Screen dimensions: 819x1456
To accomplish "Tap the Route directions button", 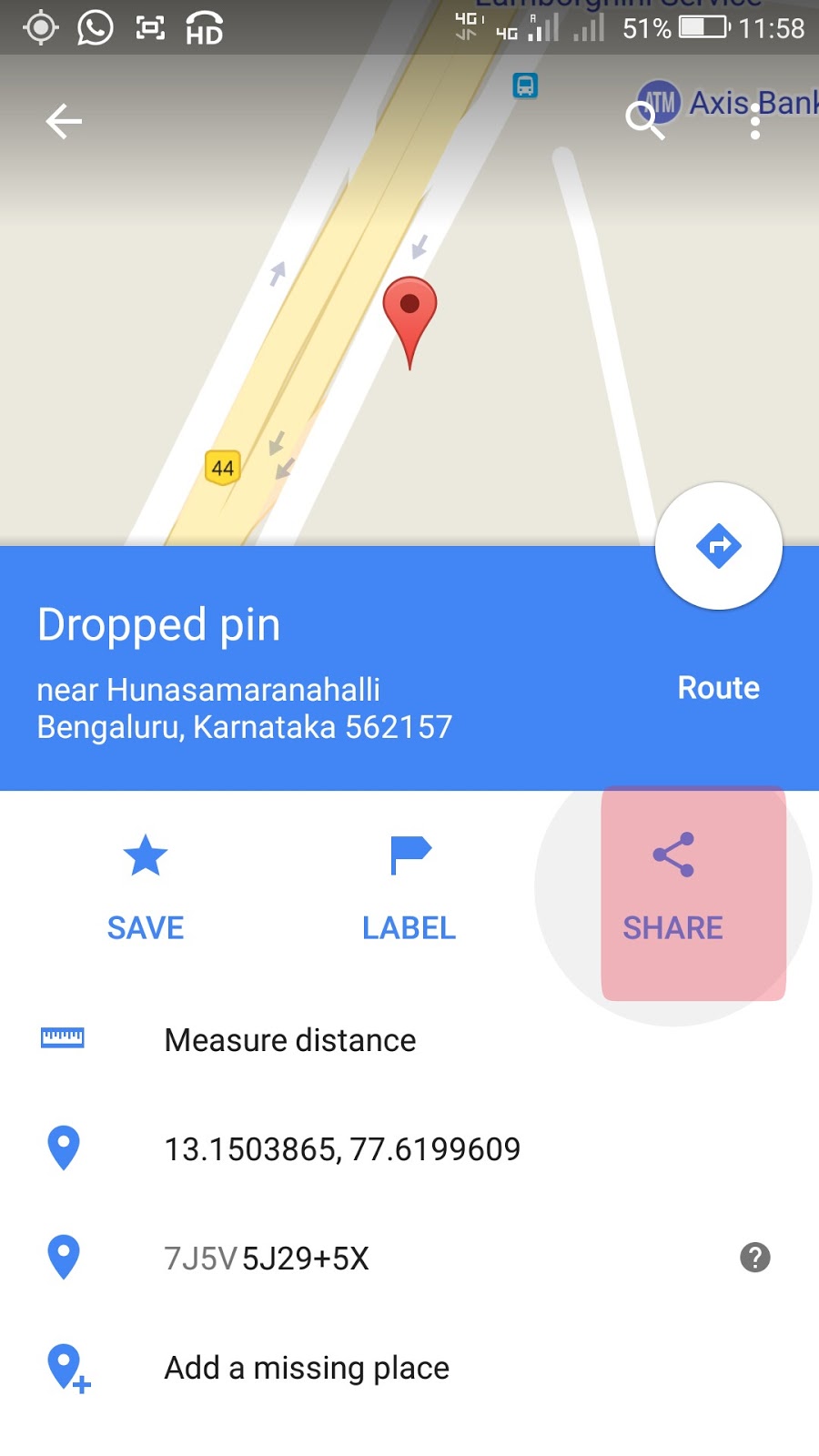I will tap(718, 547).
